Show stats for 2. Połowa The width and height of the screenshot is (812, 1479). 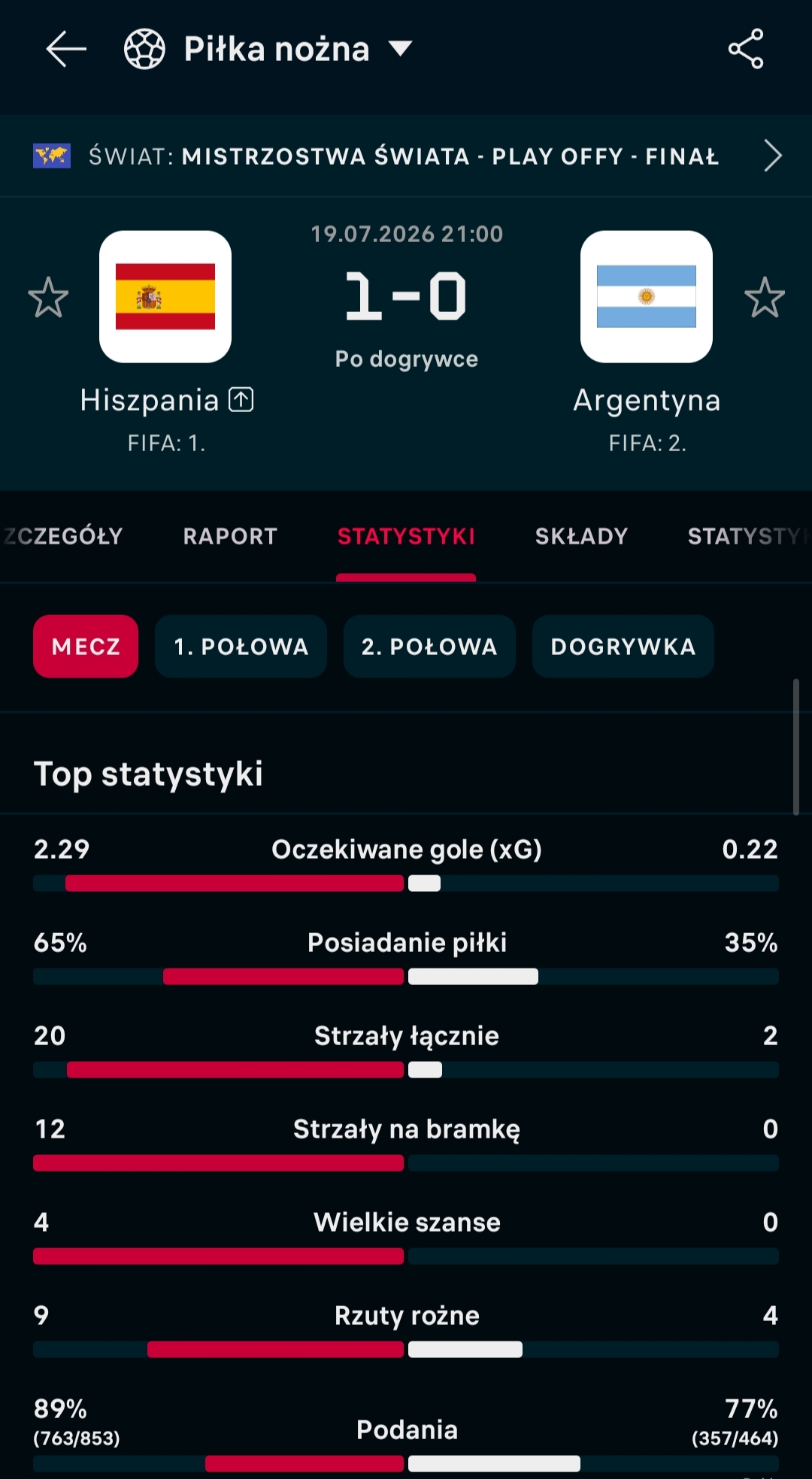429,647
